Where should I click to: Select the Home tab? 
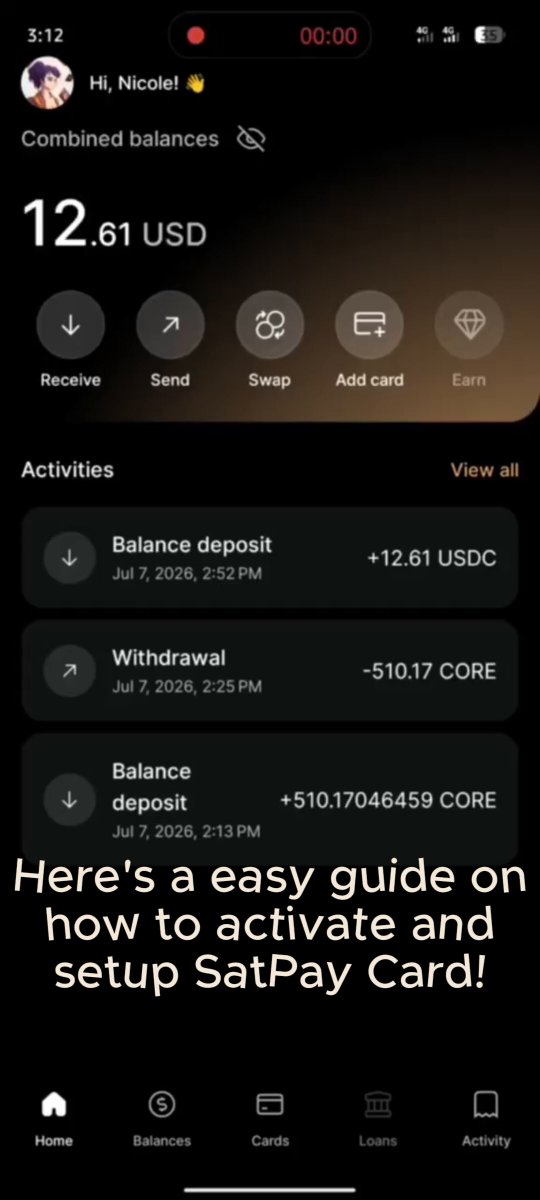click(54, 1118)
